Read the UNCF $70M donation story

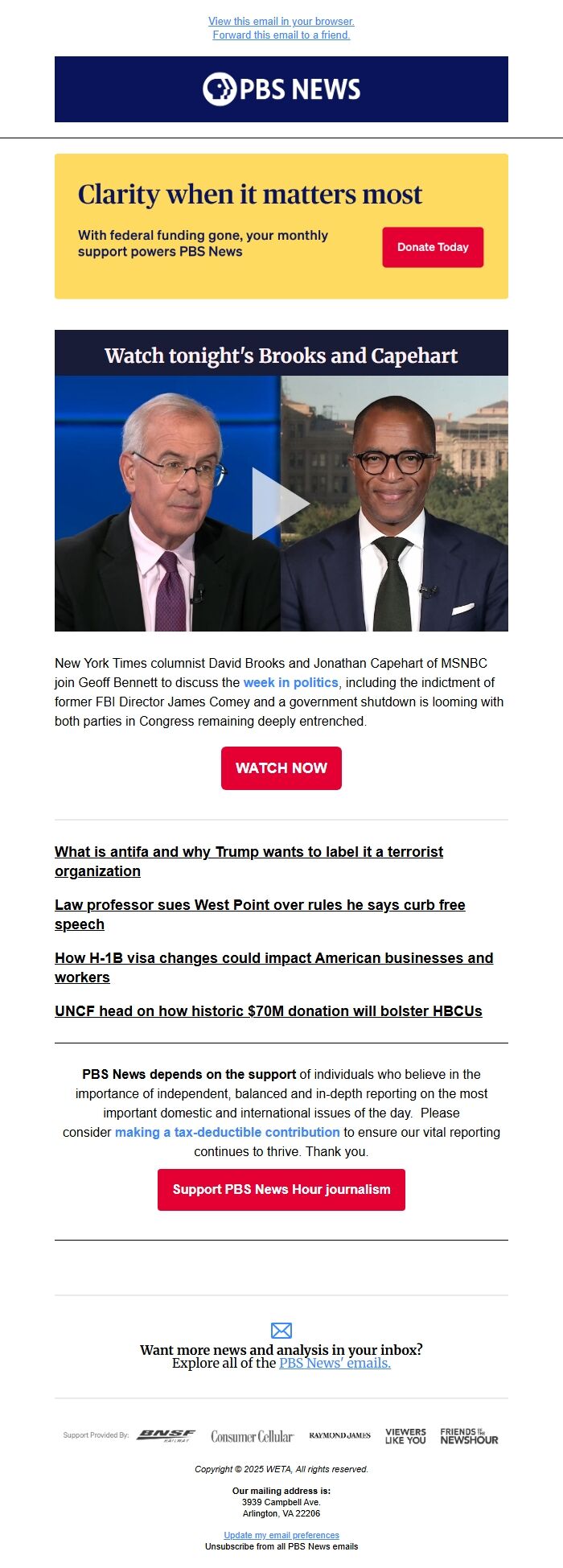coord(268,1011)
